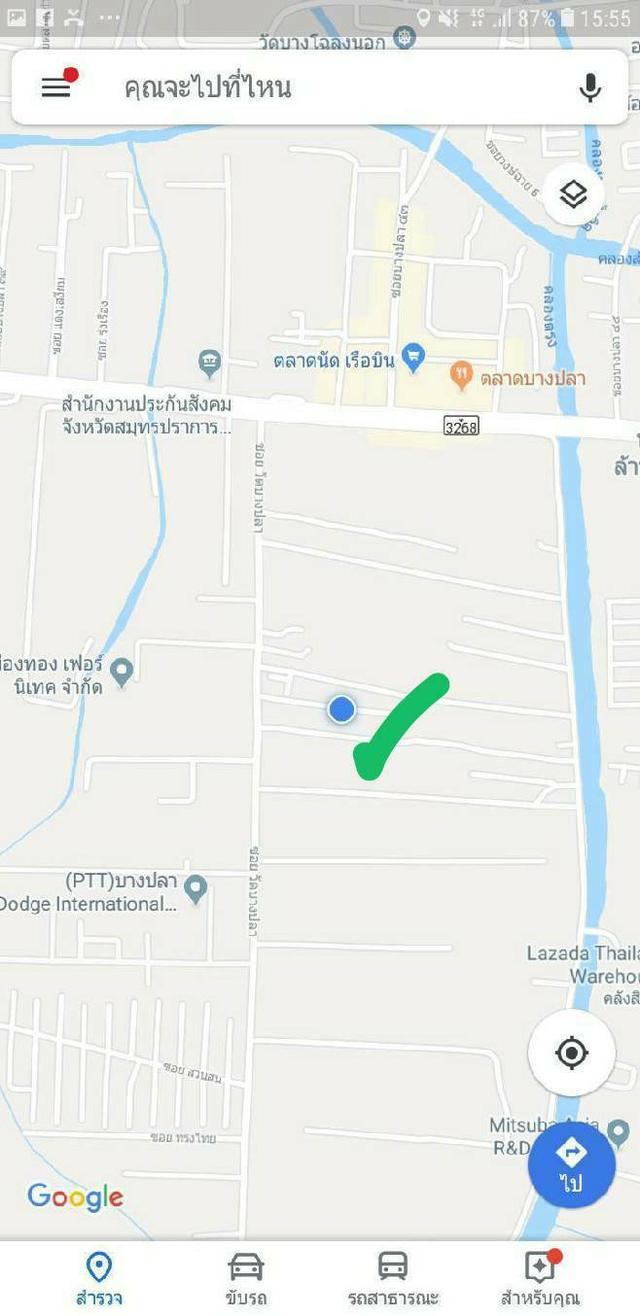The image size is (640, 1316).
Task: Open the สำหรับคุณ tab
Action: pyautogui.click(x=540, y=1278)
